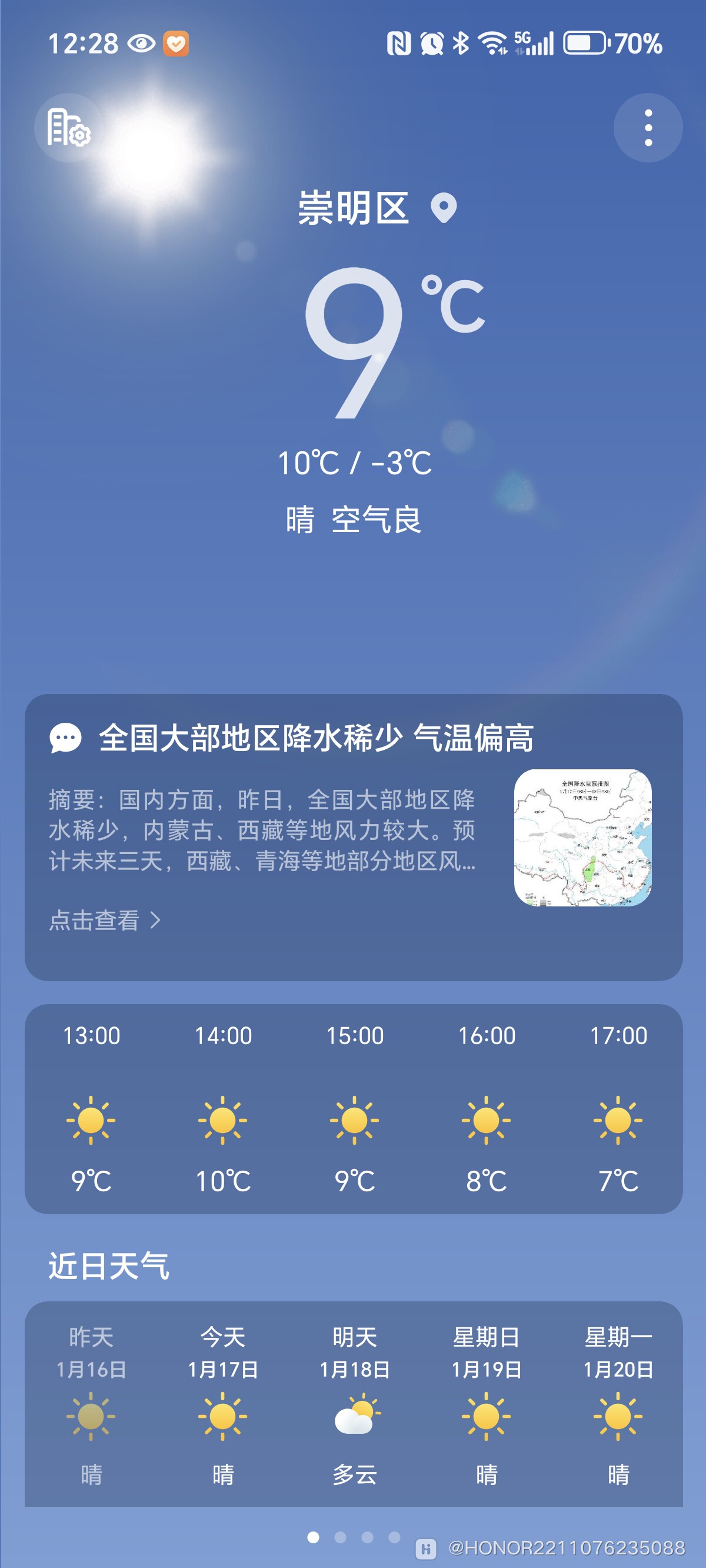Tap the 崇明区 location title
This screenshot has width=706, height=1568.
click(x=353, y=208)
